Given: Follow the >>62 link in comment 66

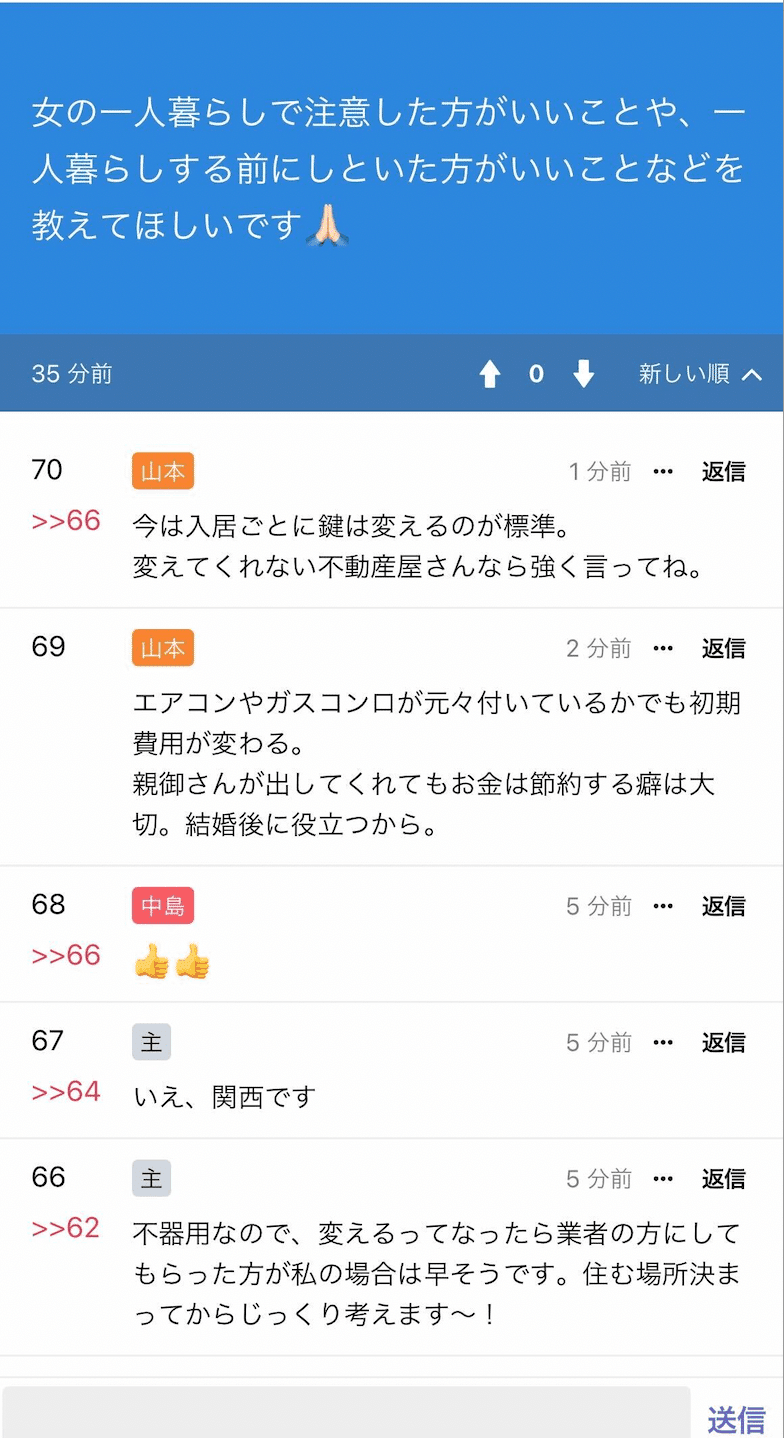Looking at the screenshot, I should click(66, 1228).
